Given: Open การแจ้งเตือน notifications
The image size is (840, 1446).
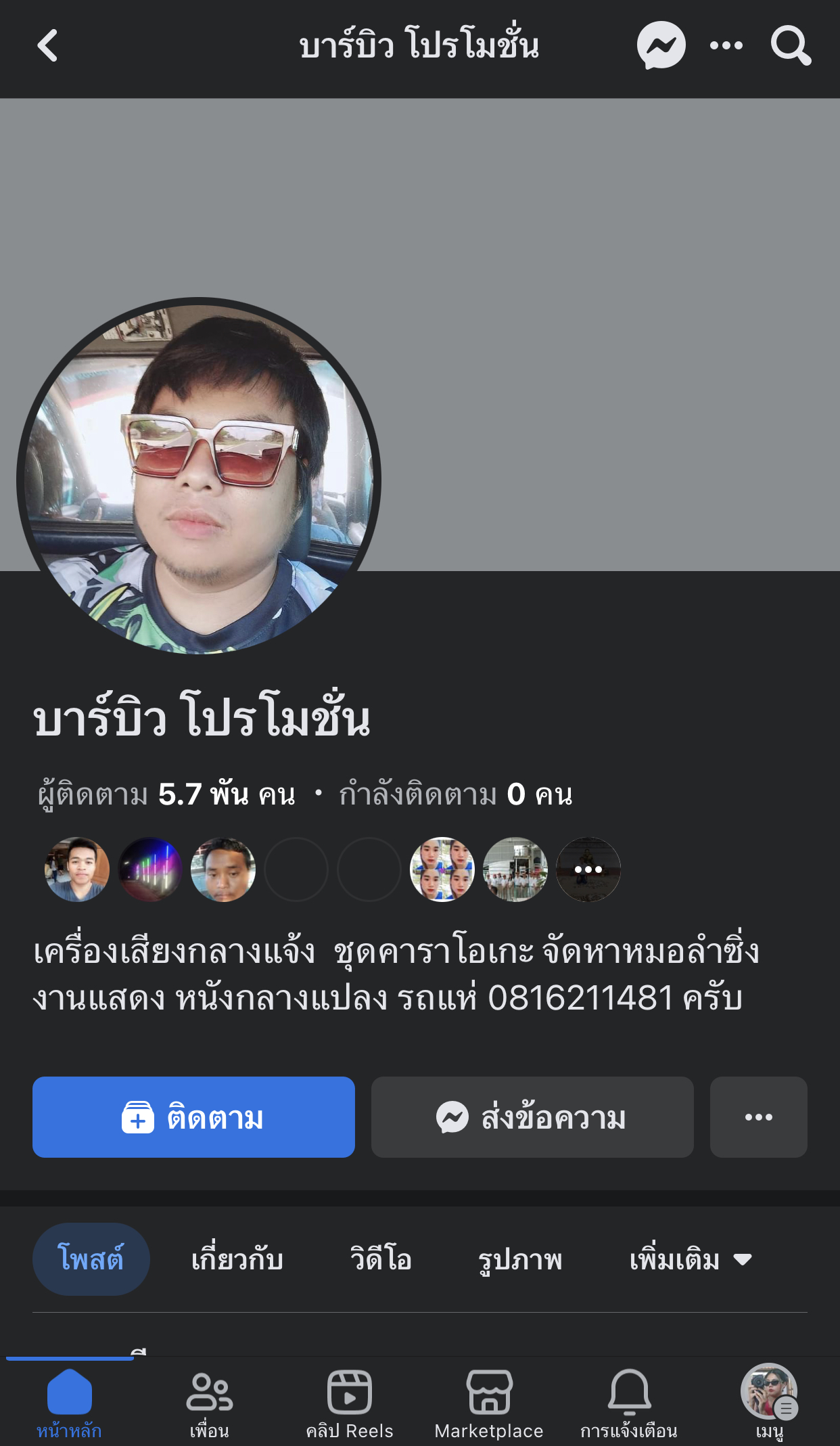Looking at the screenshot, I should (x=629, y=1403).
